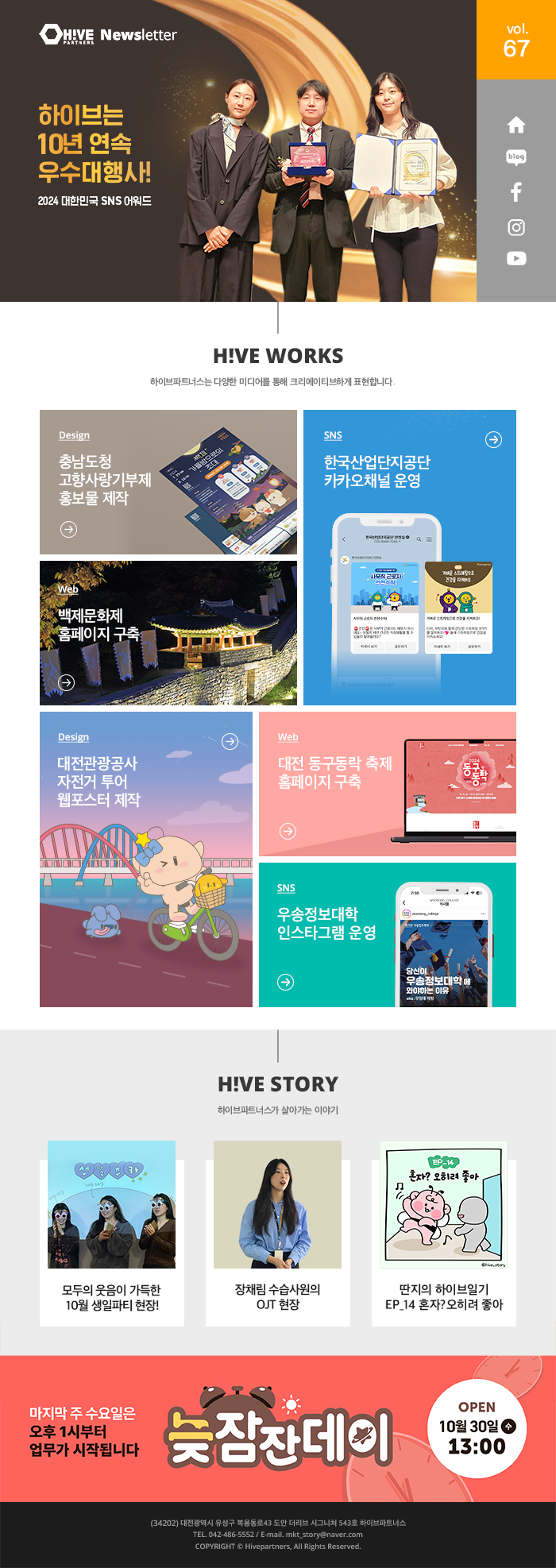This screenshot has width=556, height=1568.
Task: View 백제문화제 홈페이지 구축 card
Action: pyautogui.click(x=168, y=633)
